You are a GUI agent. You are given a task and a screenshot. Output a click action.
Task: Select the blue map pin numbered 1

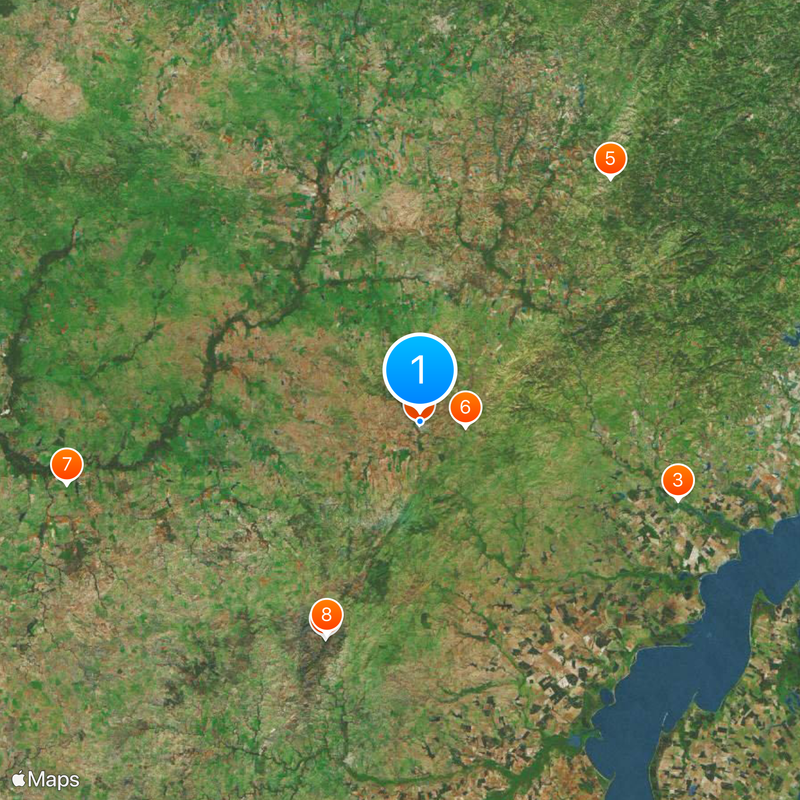(420, 370)
